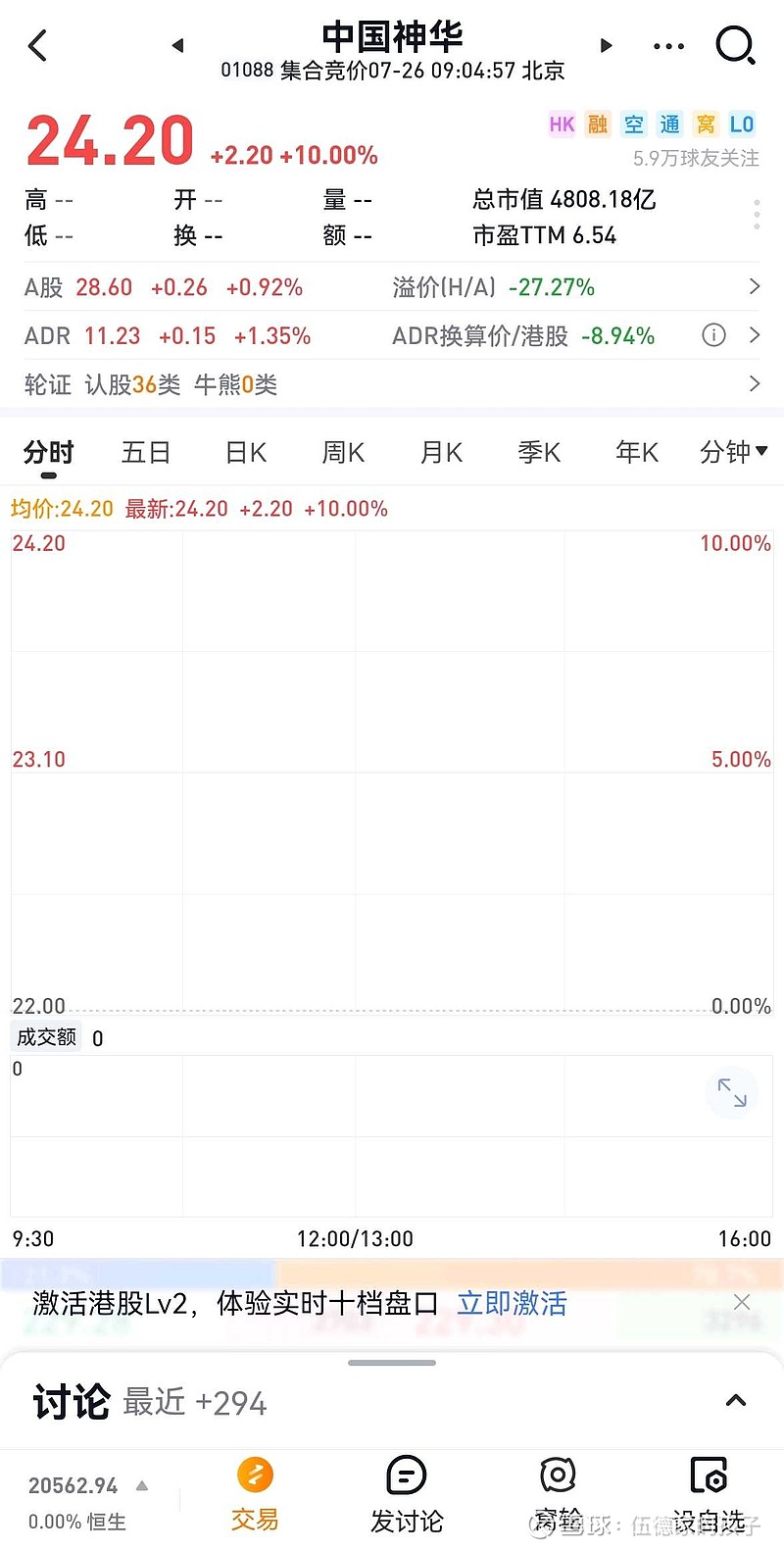Switch to the previous stock
Screen dimensions: 784x1550
coord(177,45)
